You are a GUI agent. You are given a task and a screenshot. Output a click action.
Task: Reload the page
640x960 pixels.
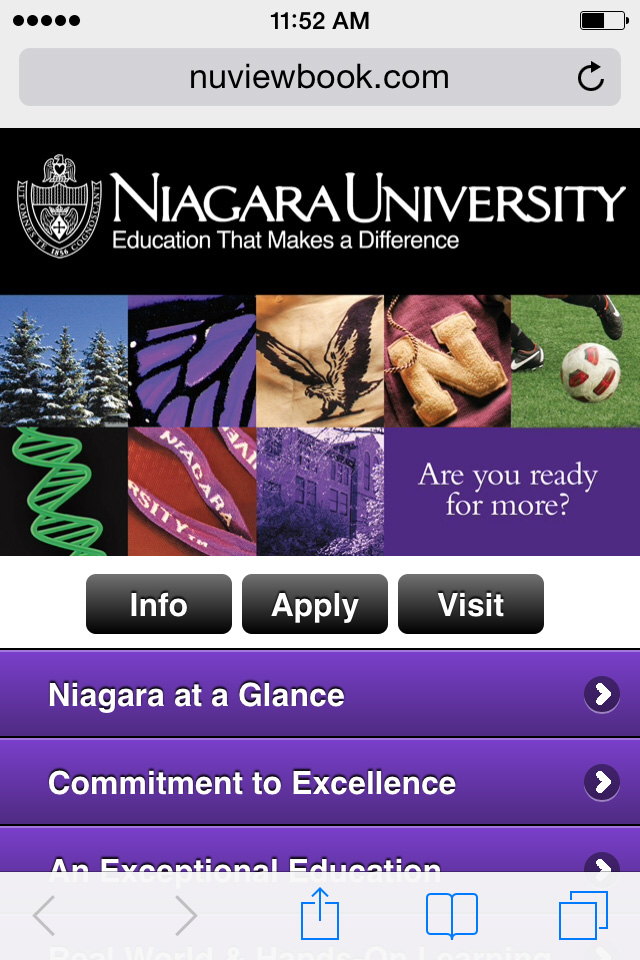tap(591, 77)
